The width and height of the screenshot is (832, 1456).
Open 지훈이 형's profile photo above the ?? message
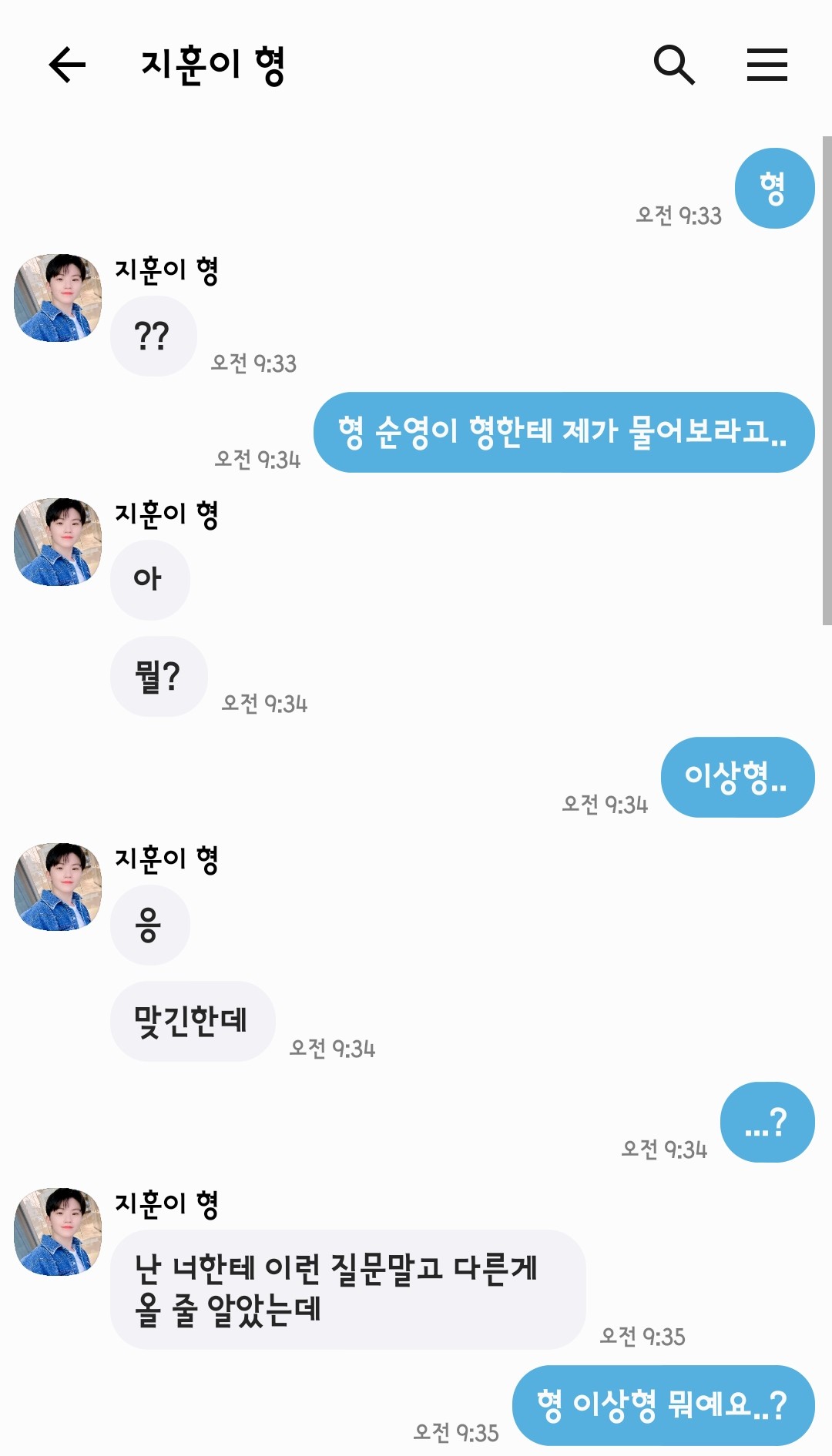click(58, 298)
